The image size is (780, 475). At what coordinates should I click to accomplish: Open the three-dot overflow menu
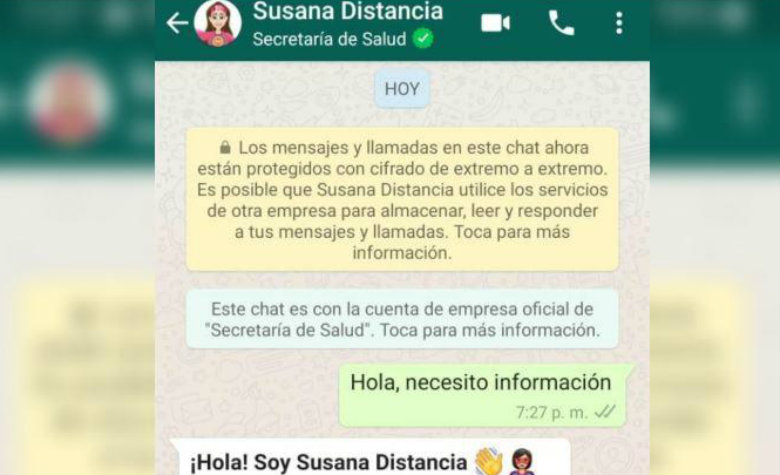pos(619,23)
